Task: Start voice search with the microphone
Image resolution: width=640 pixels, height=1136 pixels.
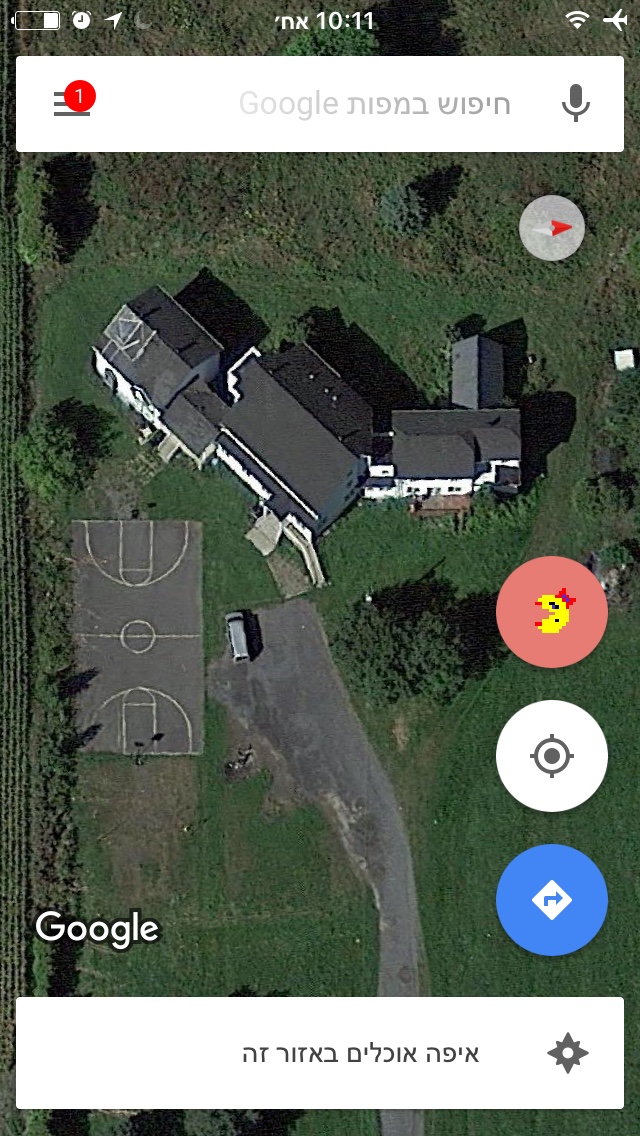Action: click(x=574, y=103)
